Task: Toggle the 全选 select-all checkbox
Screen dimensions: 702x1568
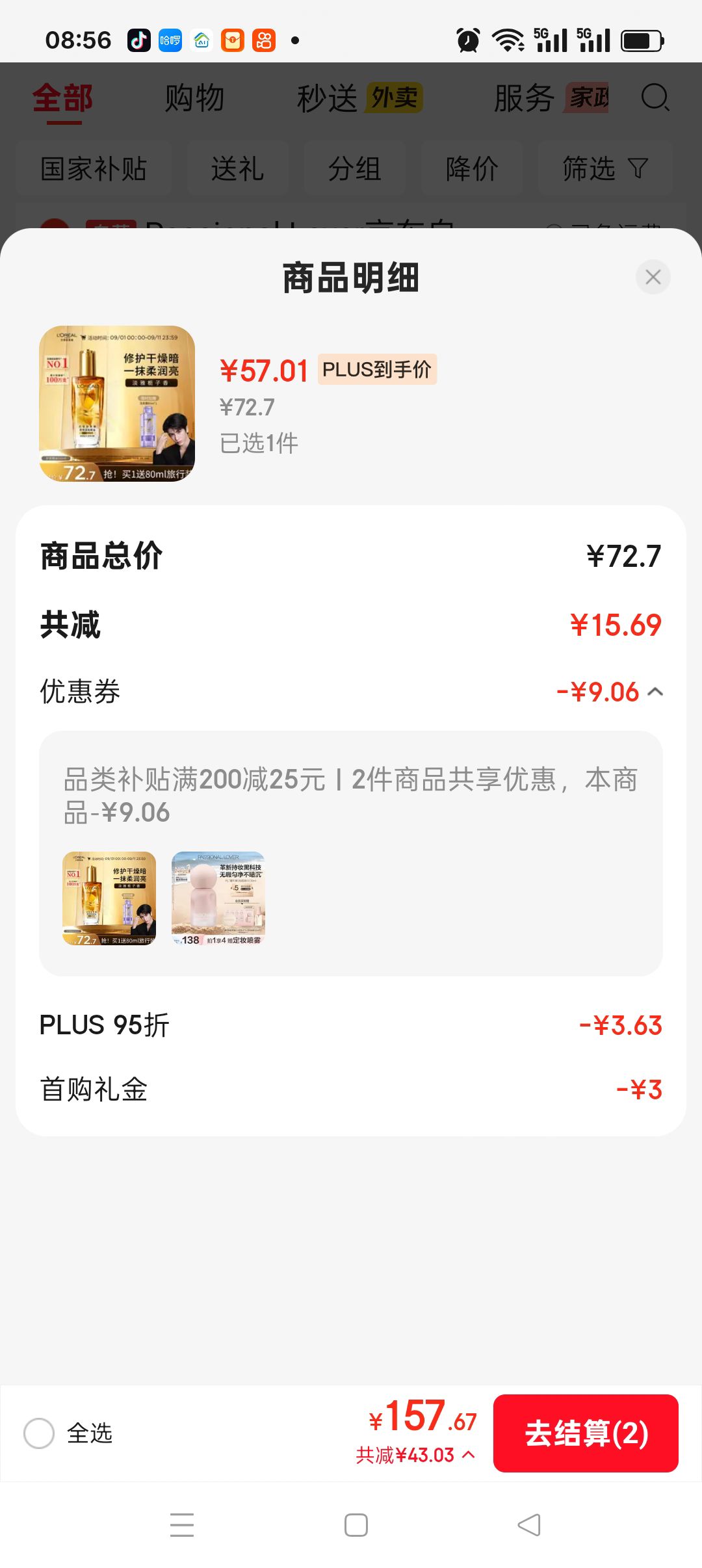Action: [x=39, y=1433]
